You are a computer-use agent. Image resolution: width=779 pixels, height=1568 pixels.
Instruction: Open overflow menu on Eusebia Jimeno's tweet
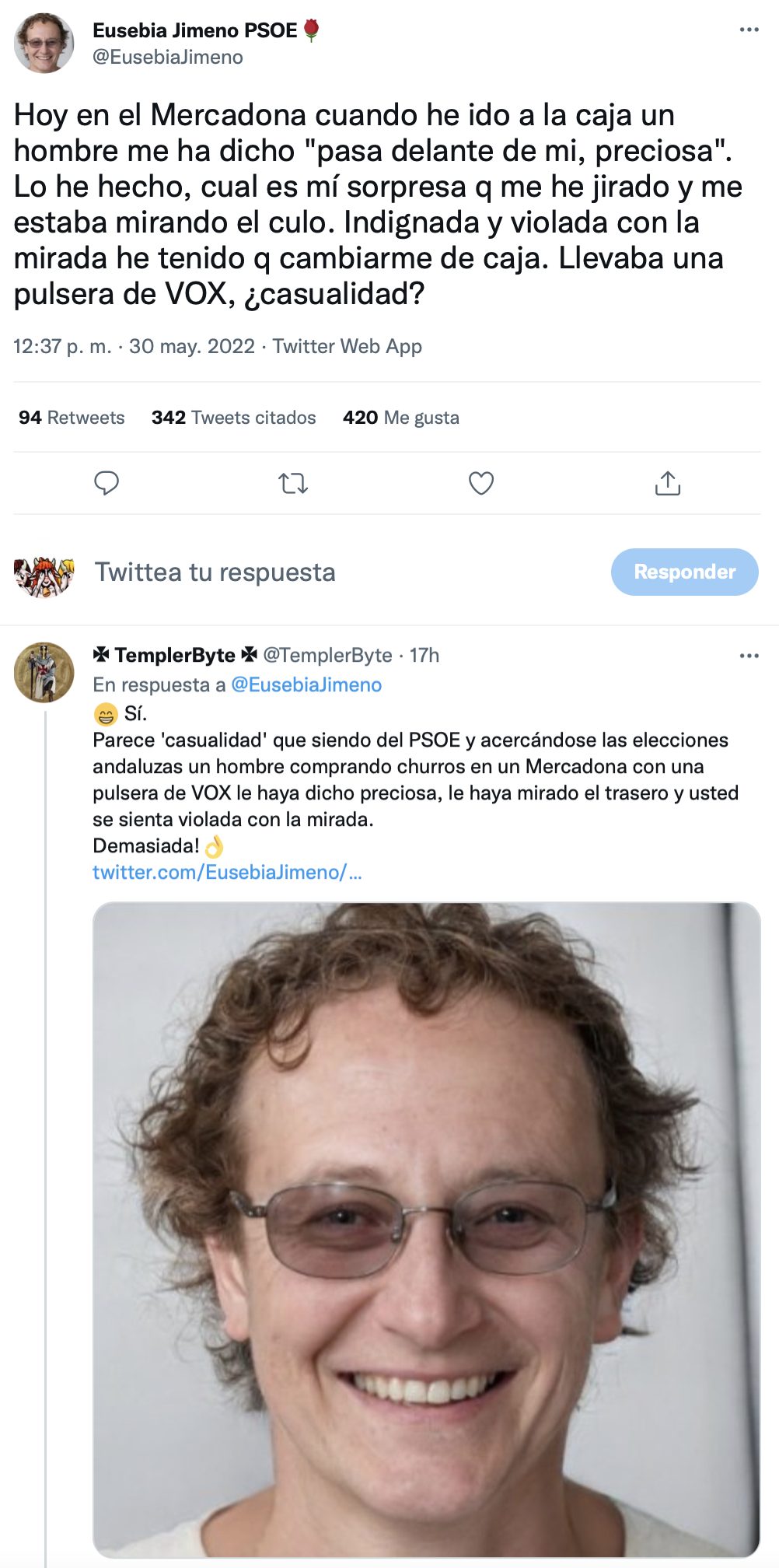point(749,30)
